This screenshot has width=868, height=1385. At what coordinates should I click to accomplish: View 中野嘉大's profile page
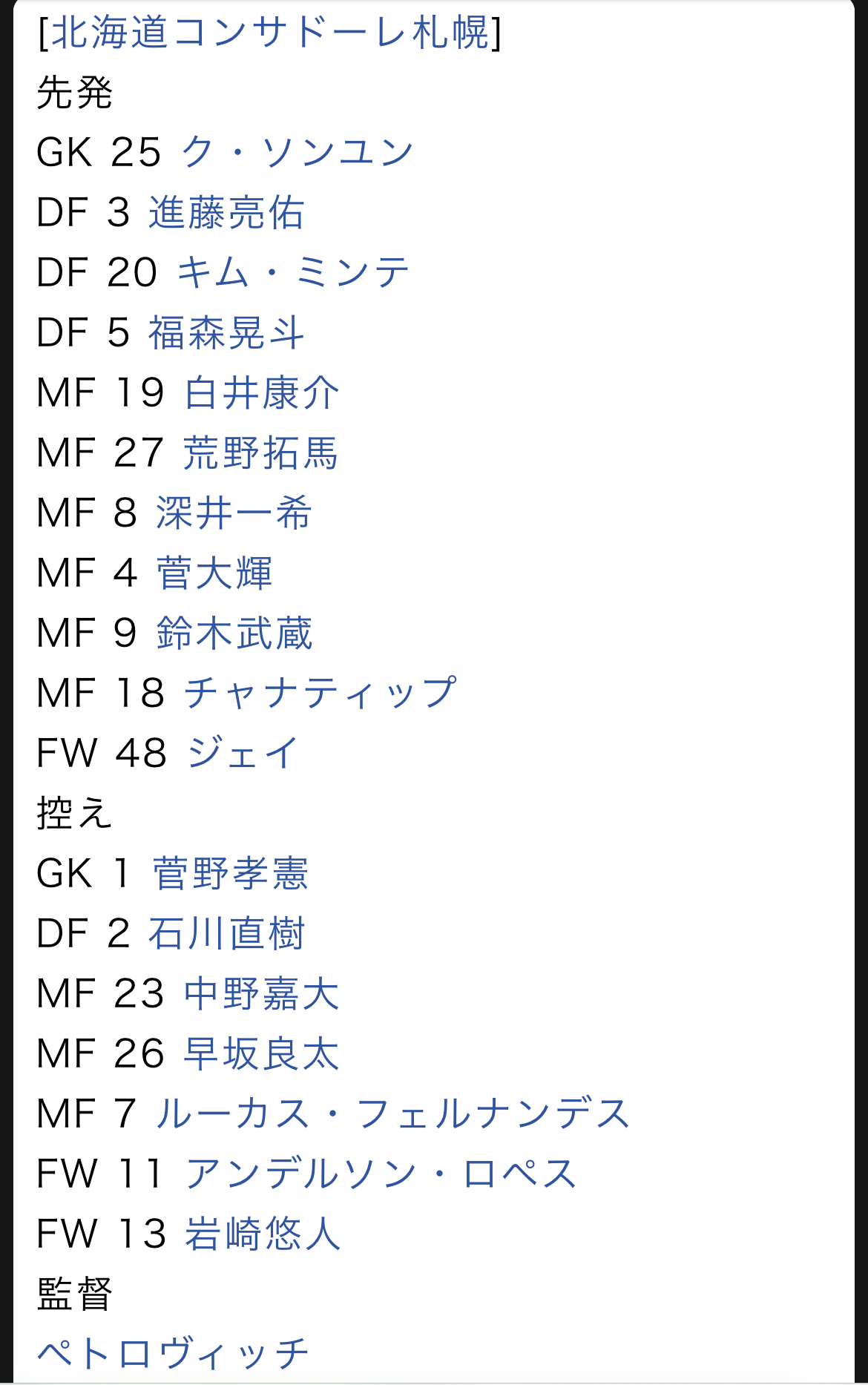(x=261, y=994)
